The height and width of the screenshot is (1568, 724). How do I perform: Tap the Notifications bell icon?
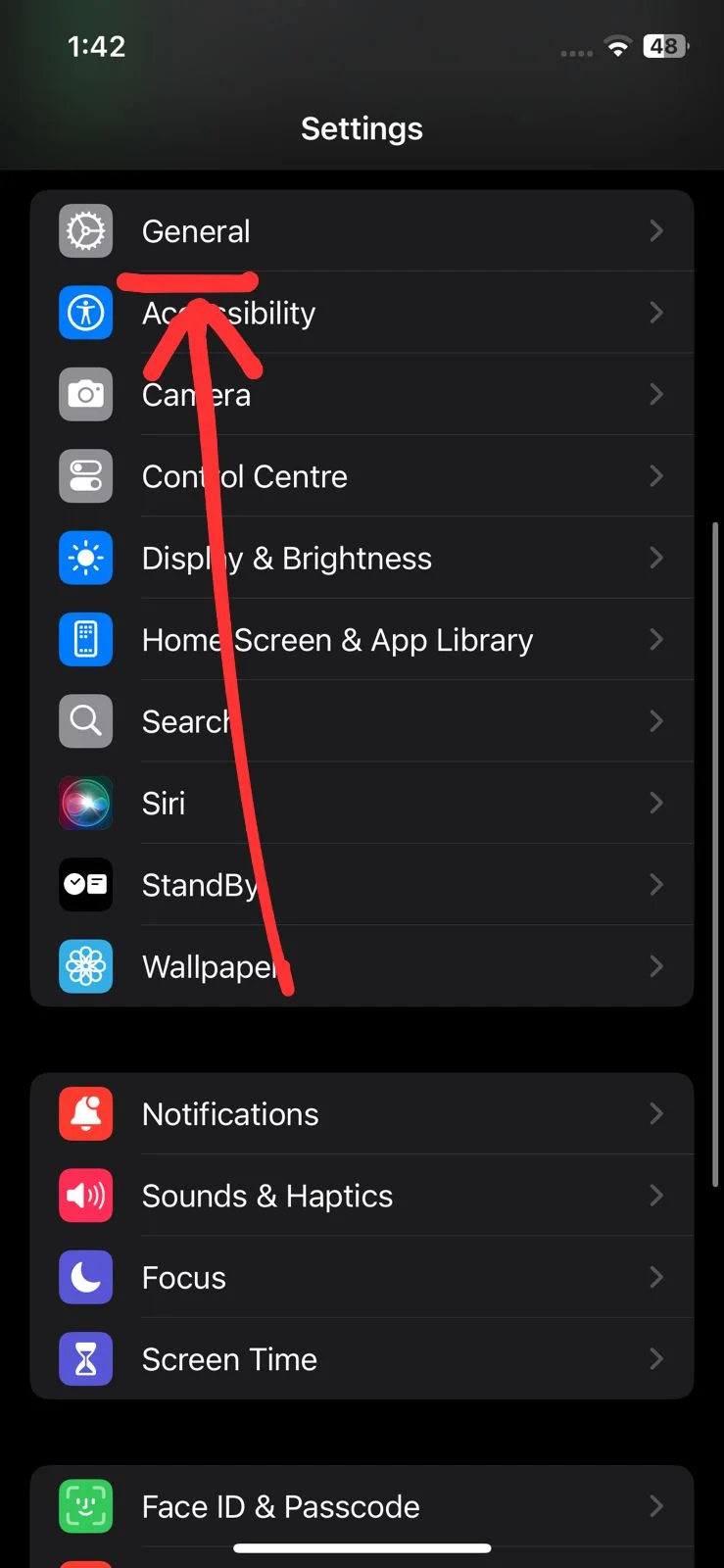pyautogui.click(x=85, y=1113)
